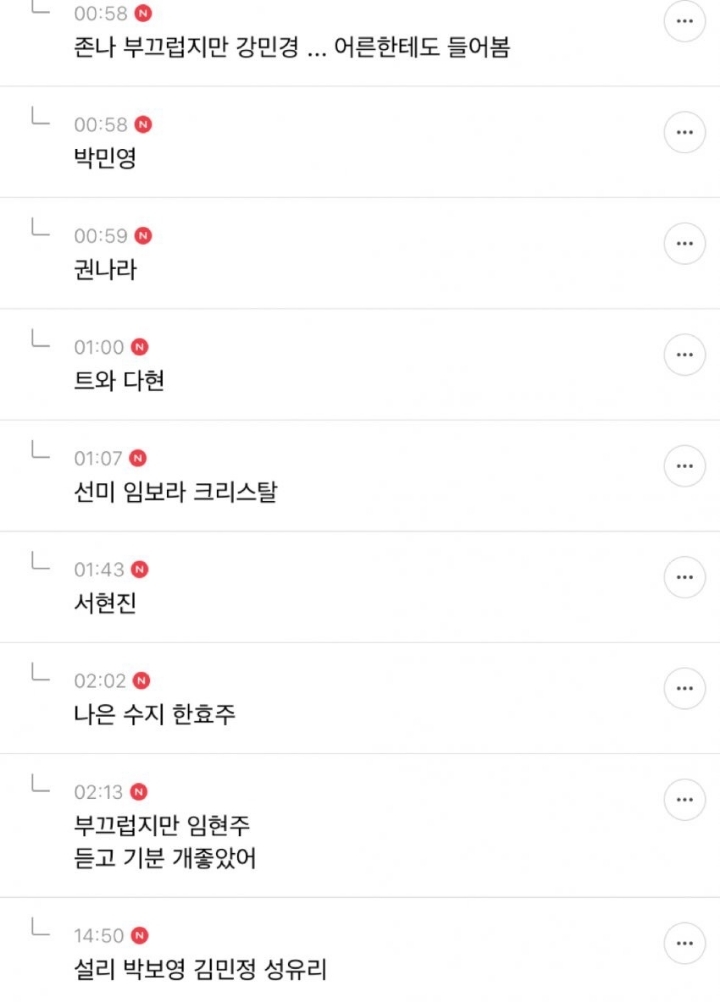Open actions dropdown for the 01:07 comment
Image resolution: width=720 pixels, height=1002 pixels.
pyautogui.click(x=685, y=465)
